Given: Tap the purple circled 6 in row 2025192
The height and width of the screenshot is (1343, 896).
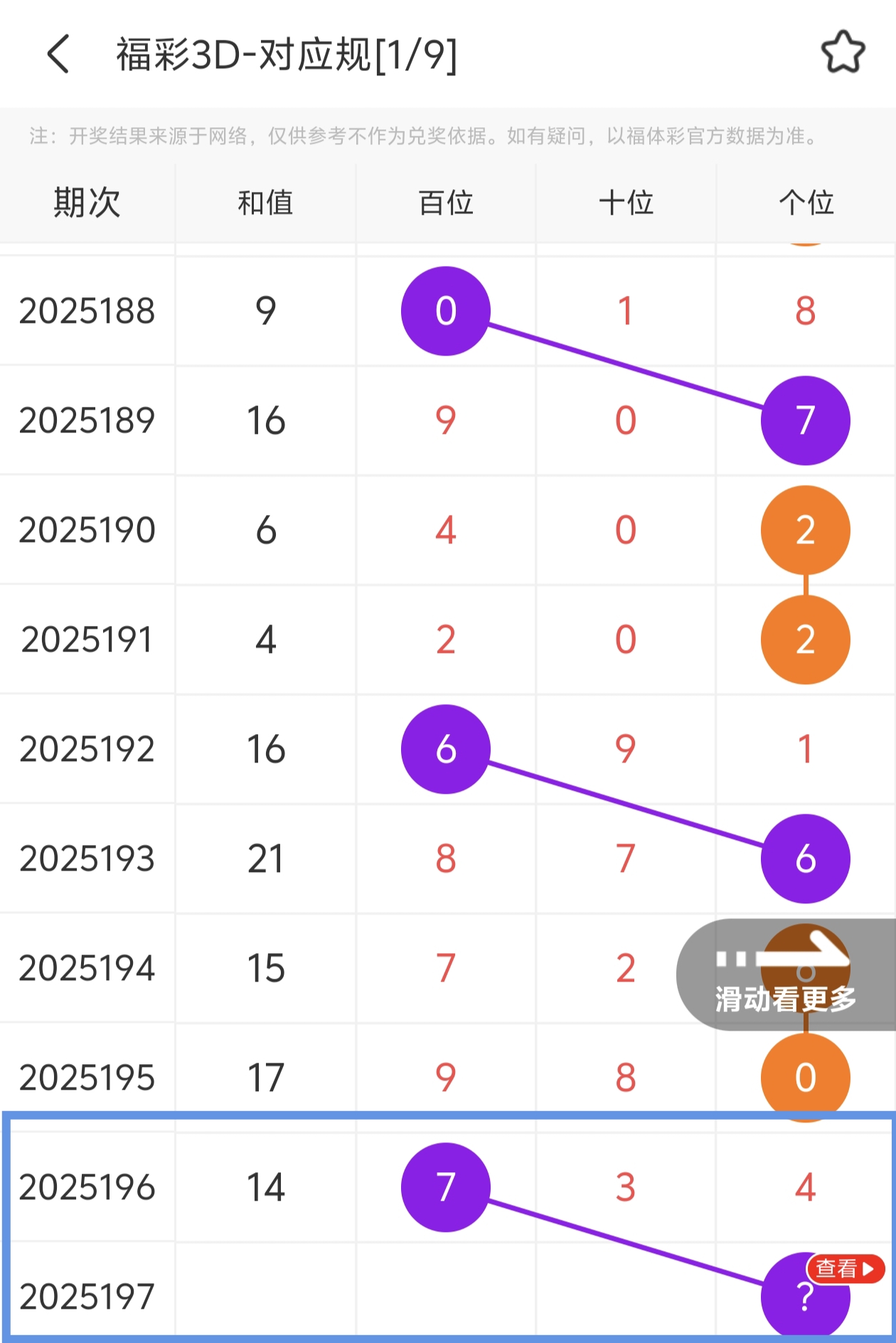Looking at the screenshot, I should (x=445, y=749).
